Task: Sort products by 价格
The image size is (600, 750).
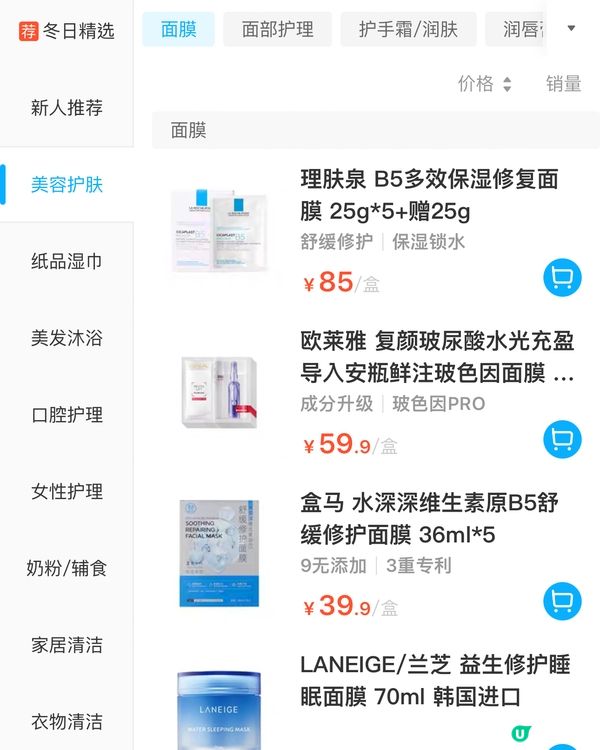Action: click(x=484, y=84)
